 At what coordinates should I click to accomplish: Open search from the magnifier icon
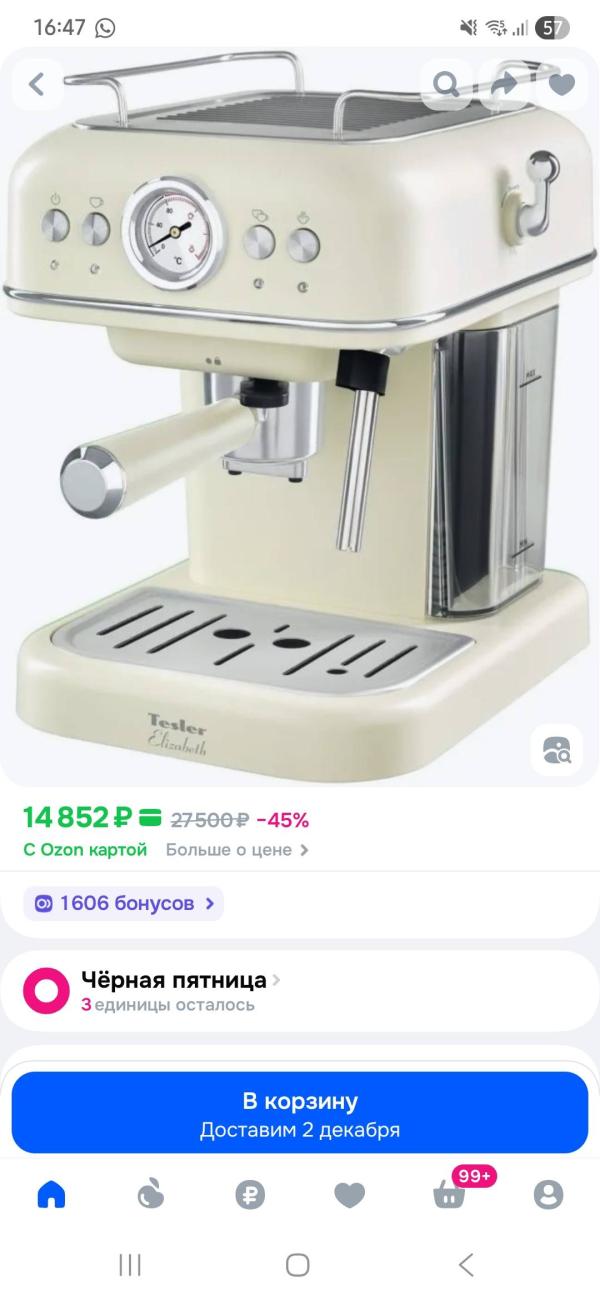point(446,84)
